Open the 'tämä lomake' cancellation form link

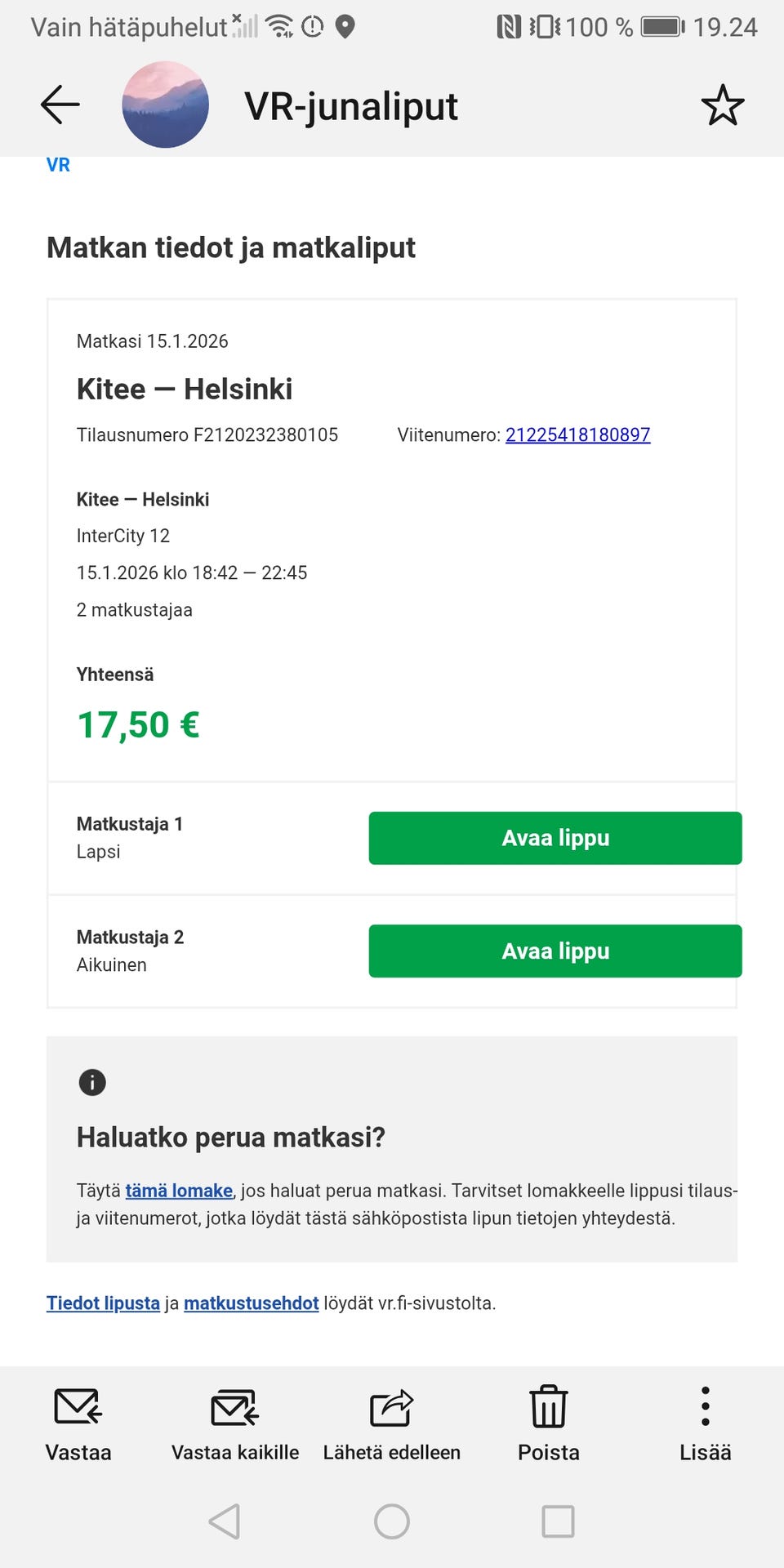tap(179, 1191)
